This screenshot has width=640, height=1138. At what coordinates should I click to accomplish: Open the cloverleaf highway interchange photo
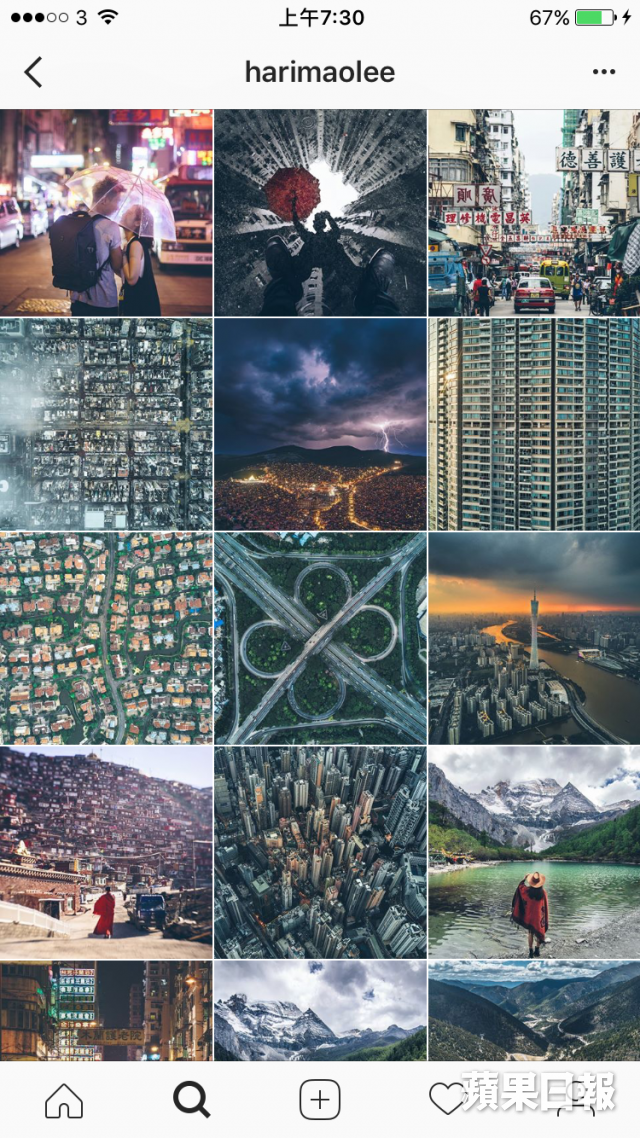(x=320, y=638)
